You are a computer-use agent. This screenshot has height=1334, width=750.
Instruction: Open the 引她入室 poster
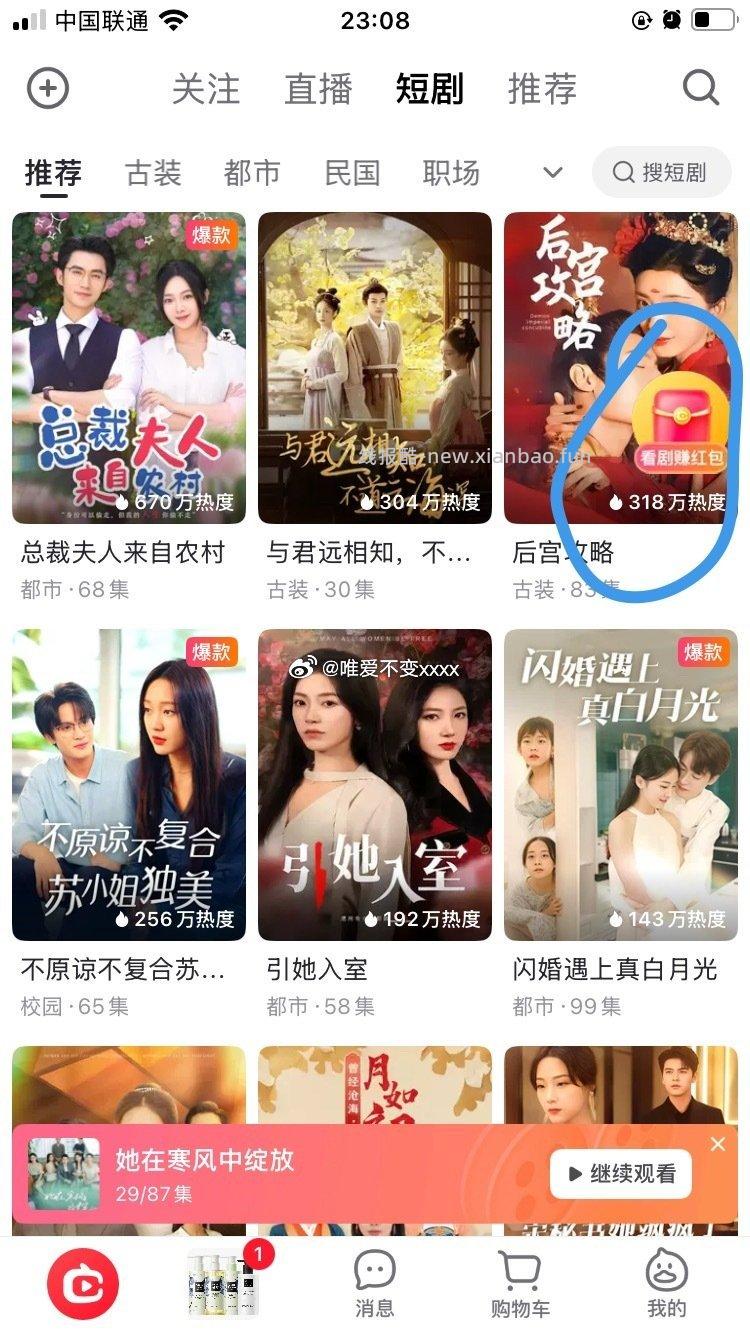(x=373, y=785)
